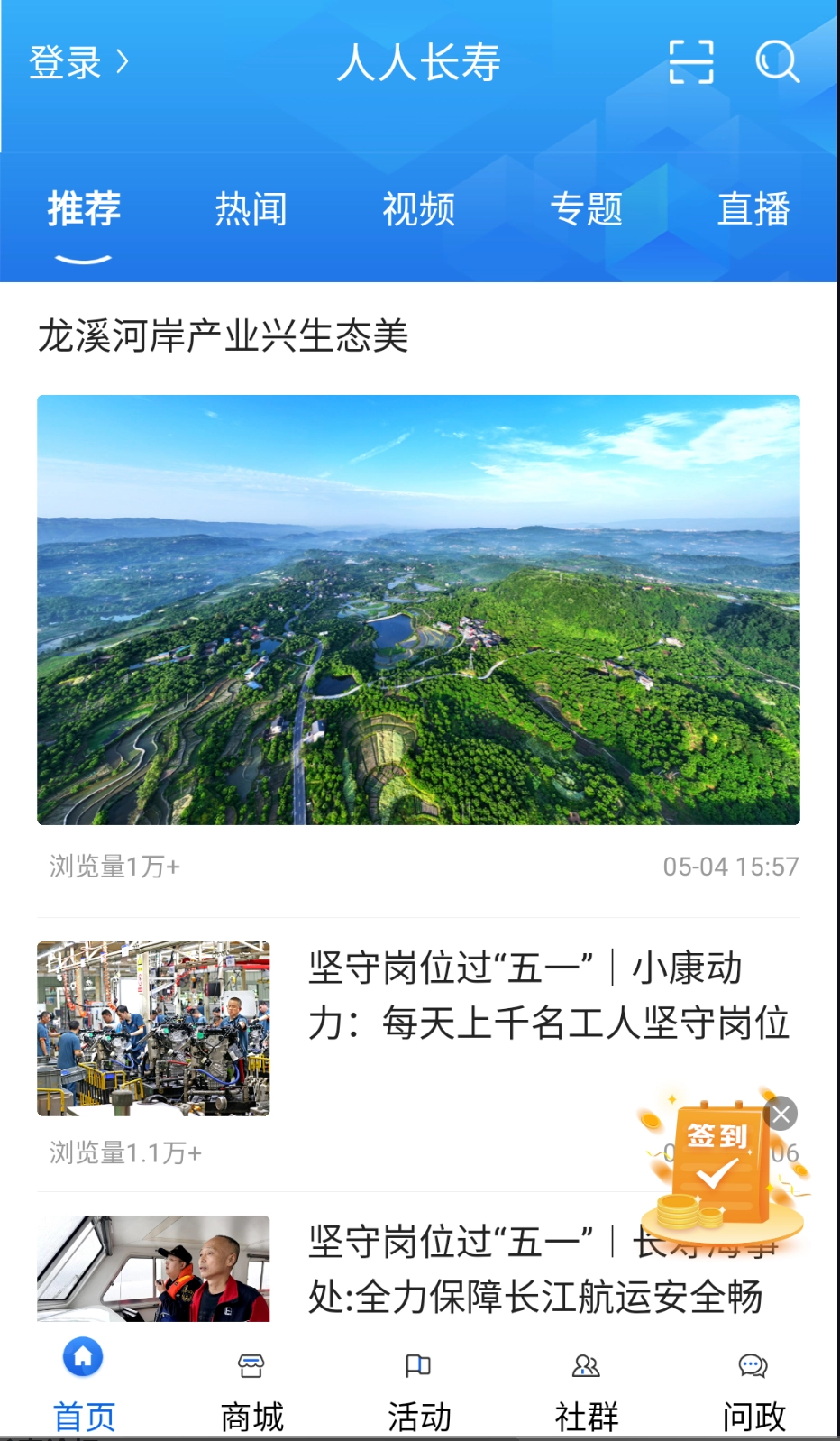Viewport: 840px width, 1441px height.
Task: Select the 推荐 tab
Action: [x=83, y=209]
